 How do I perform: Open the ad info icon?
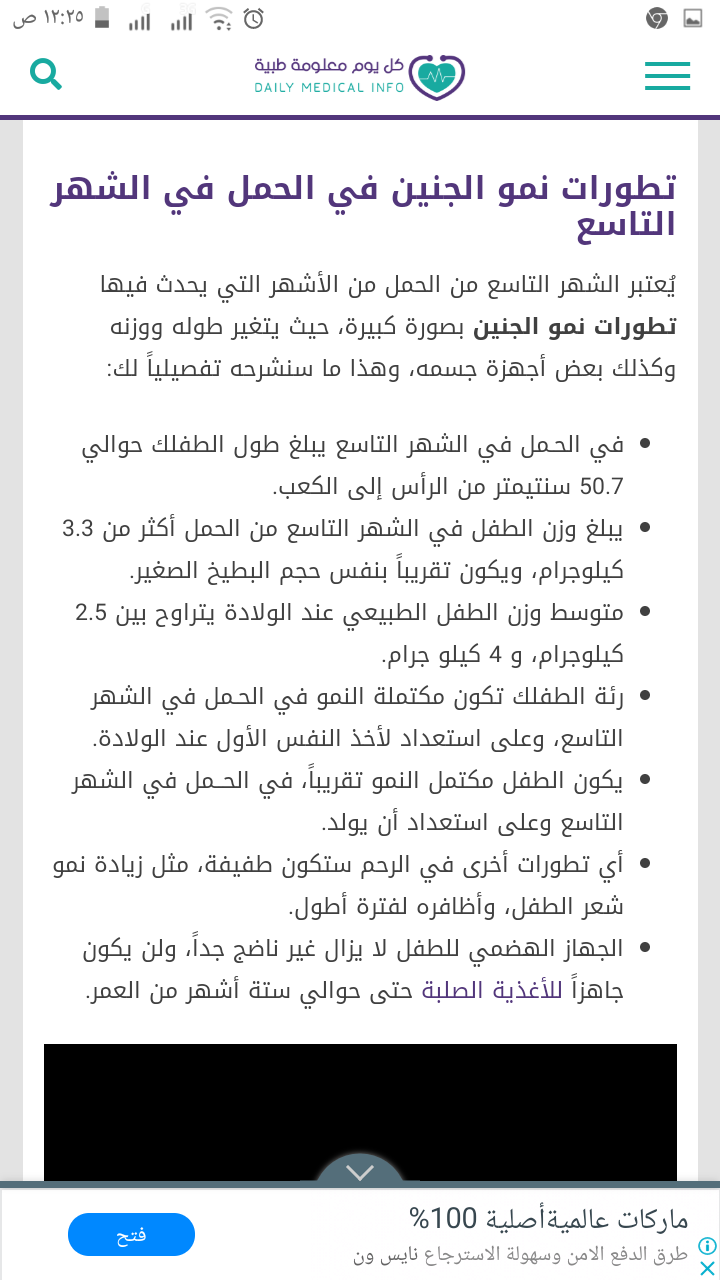click(706, 1245)
